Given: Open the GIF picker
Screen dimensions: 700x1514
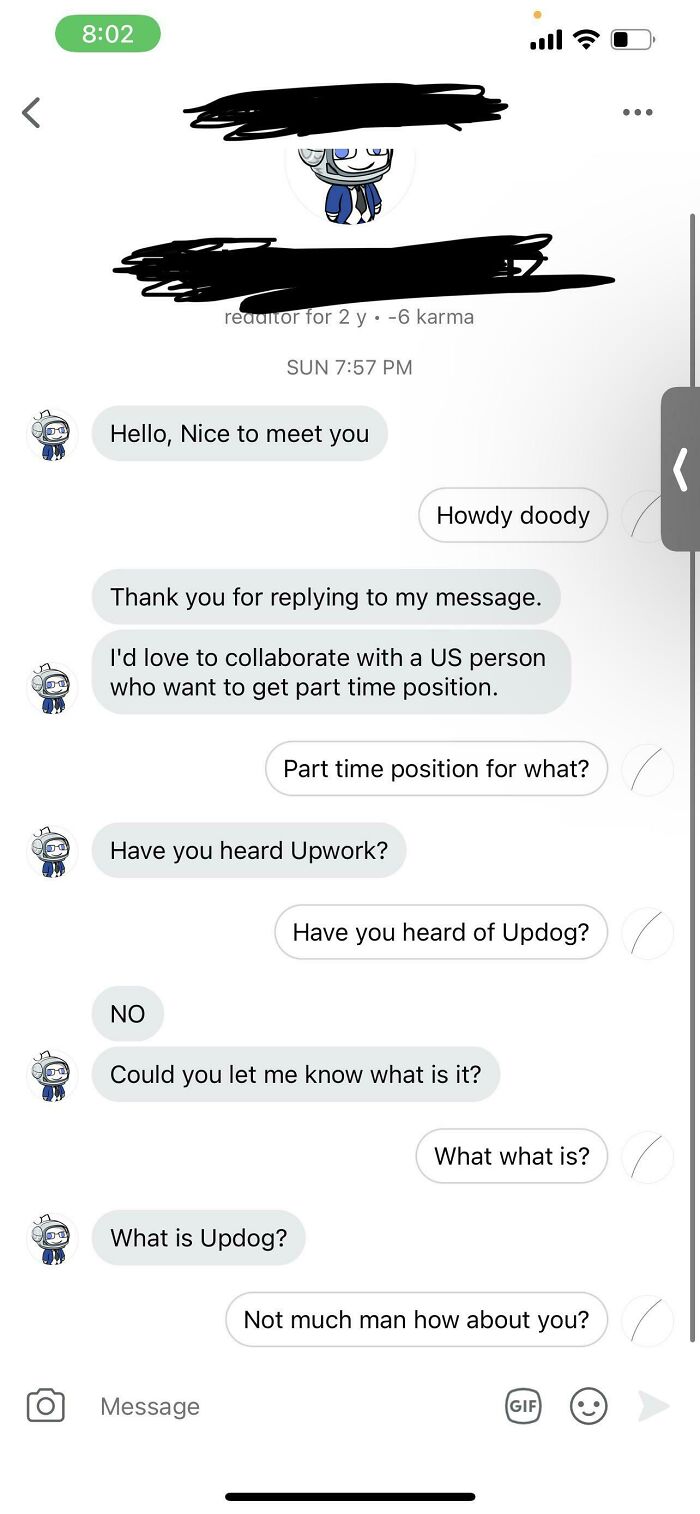Looking at the screenshot, I should (x=523, y=1406).
